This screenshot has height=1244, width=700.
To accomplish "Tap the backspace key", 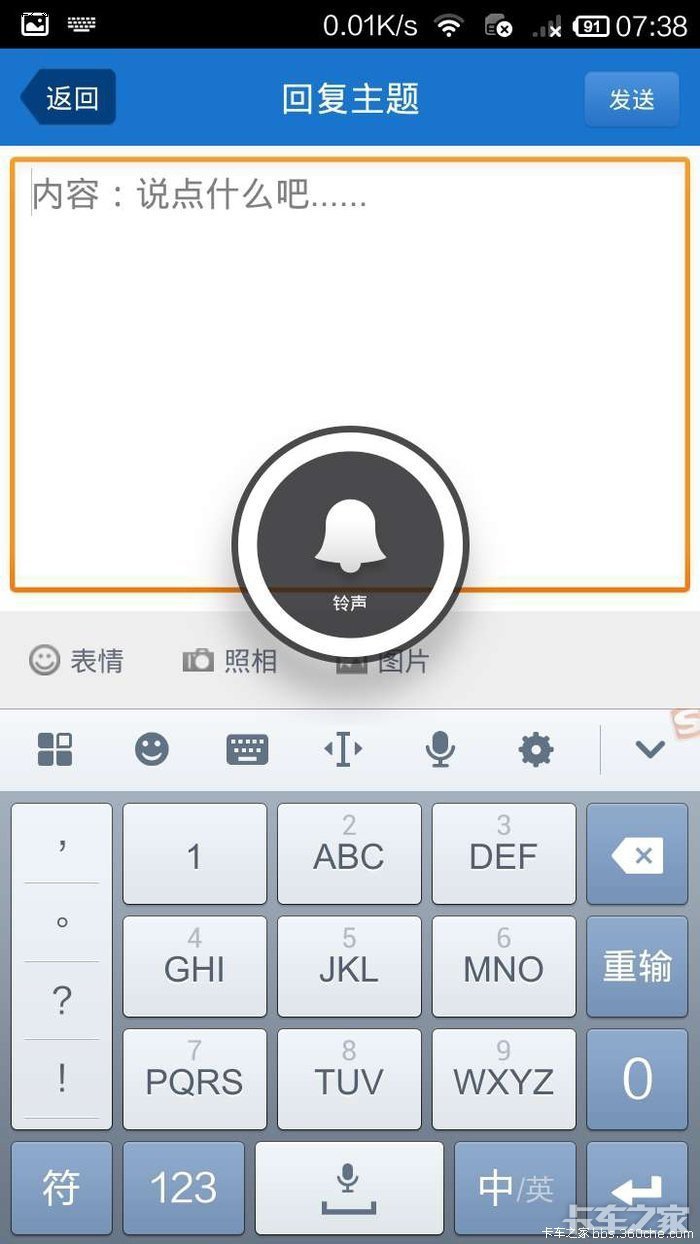I will click(x=636, y=855).
